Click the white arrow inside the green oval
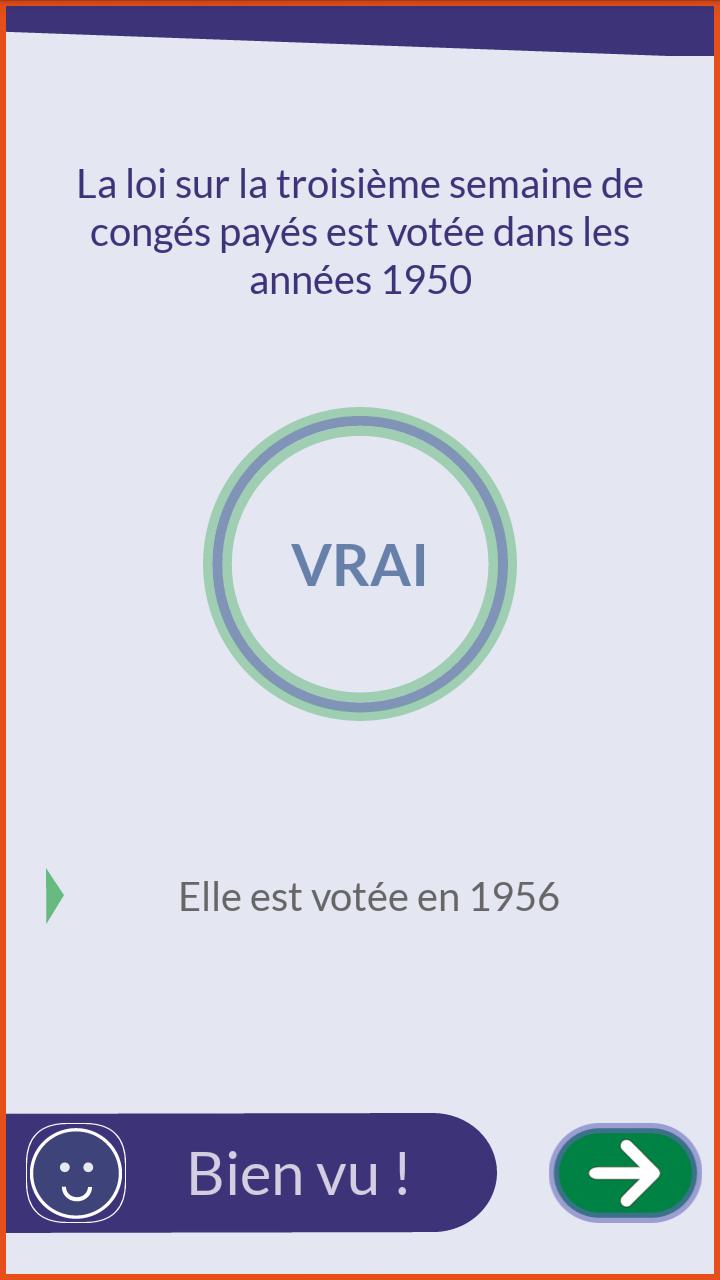Viewport: 720px width, 1280px height. pyautogui.click(x=624, y=1174)
